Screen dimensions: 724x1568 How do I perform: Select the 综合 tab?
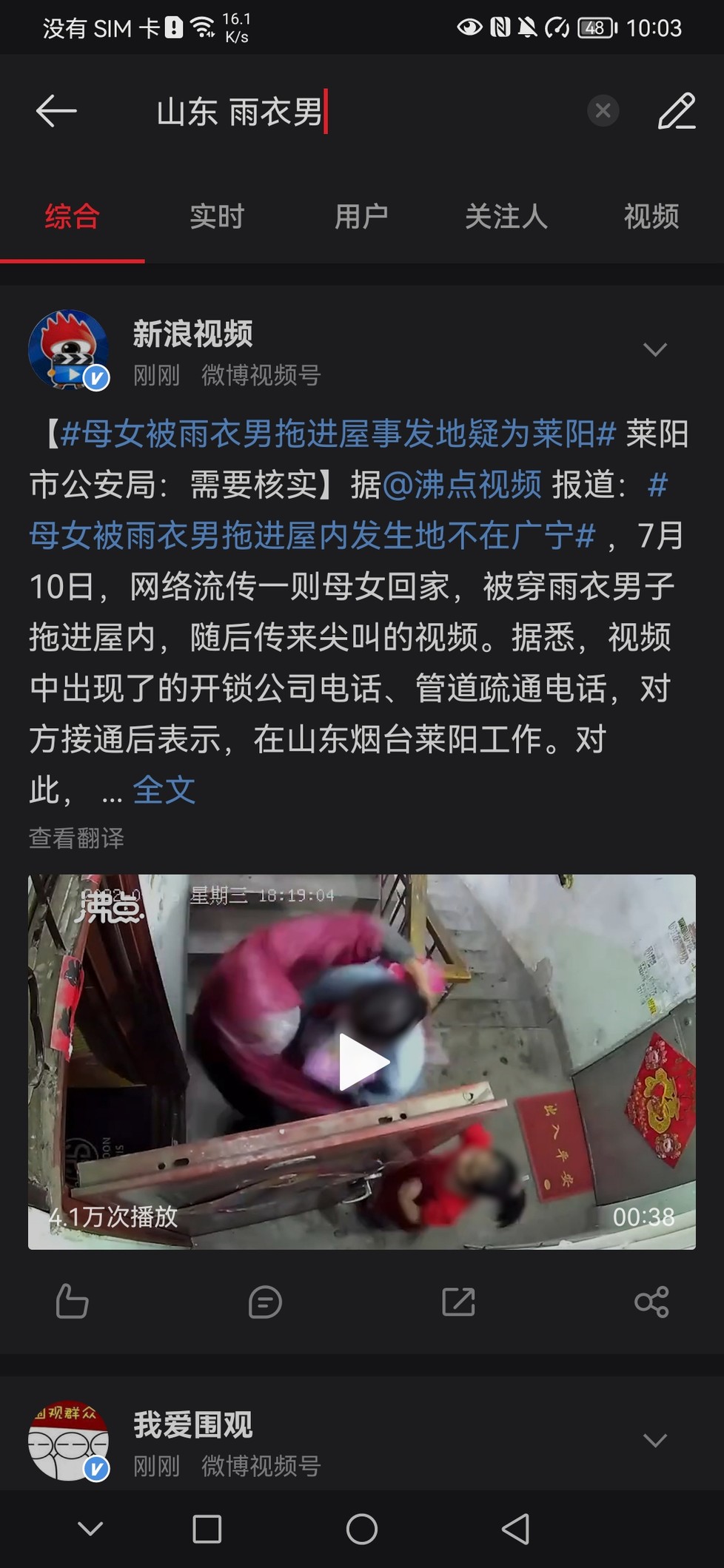point(72,217)
